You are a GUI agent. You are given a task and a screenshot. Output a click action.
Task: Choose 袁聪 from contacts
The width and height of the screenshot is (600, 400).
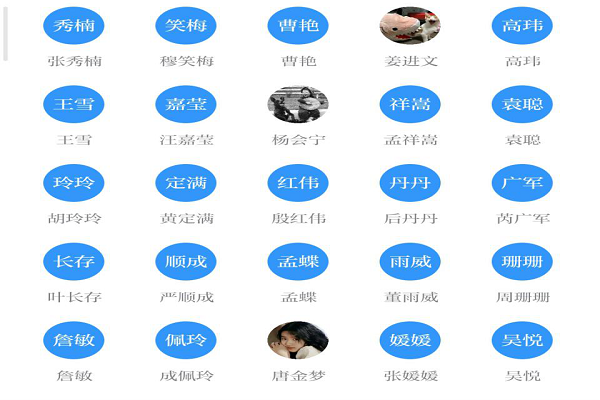(522, 104)
